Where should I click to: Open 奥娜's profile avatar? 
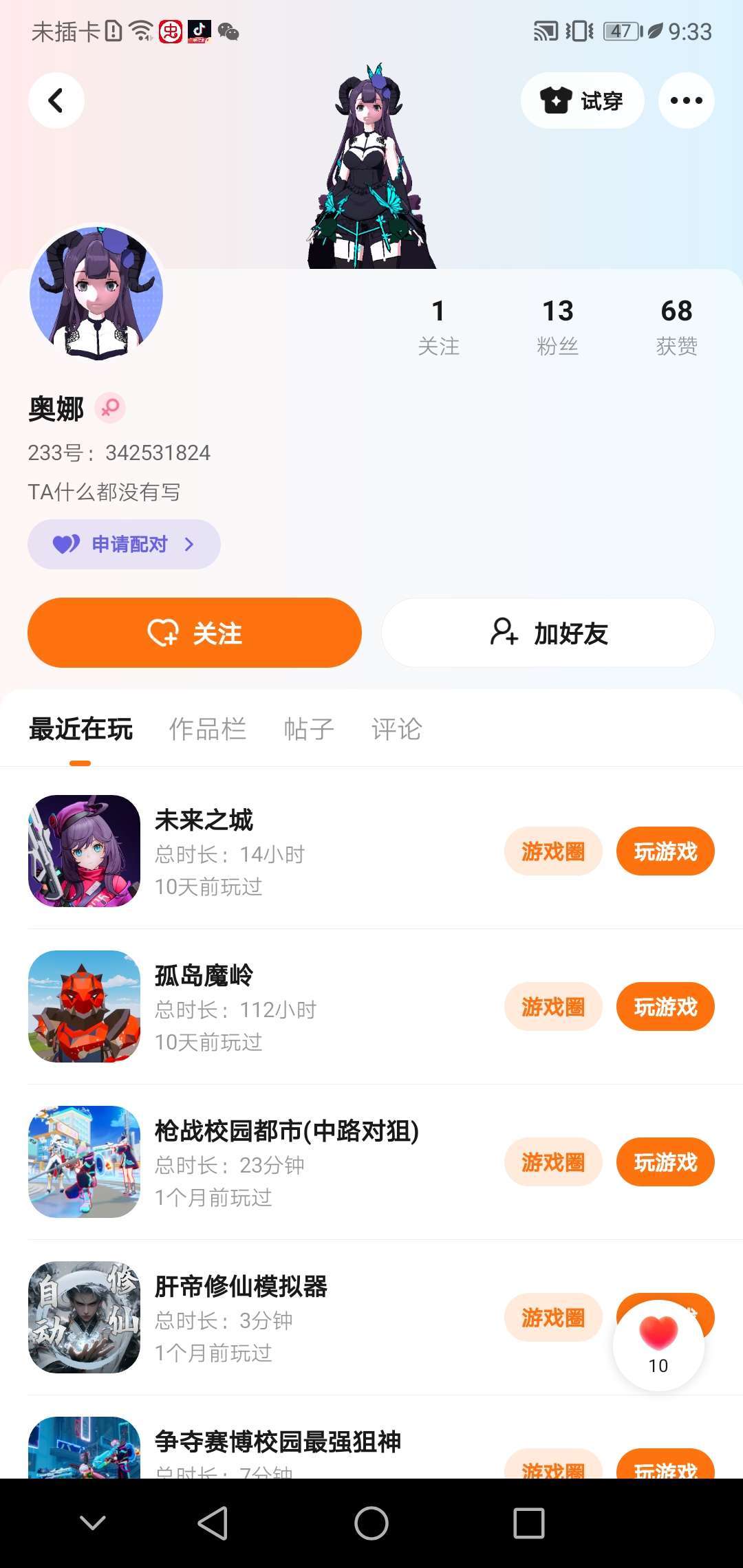(x=96, y=294)
